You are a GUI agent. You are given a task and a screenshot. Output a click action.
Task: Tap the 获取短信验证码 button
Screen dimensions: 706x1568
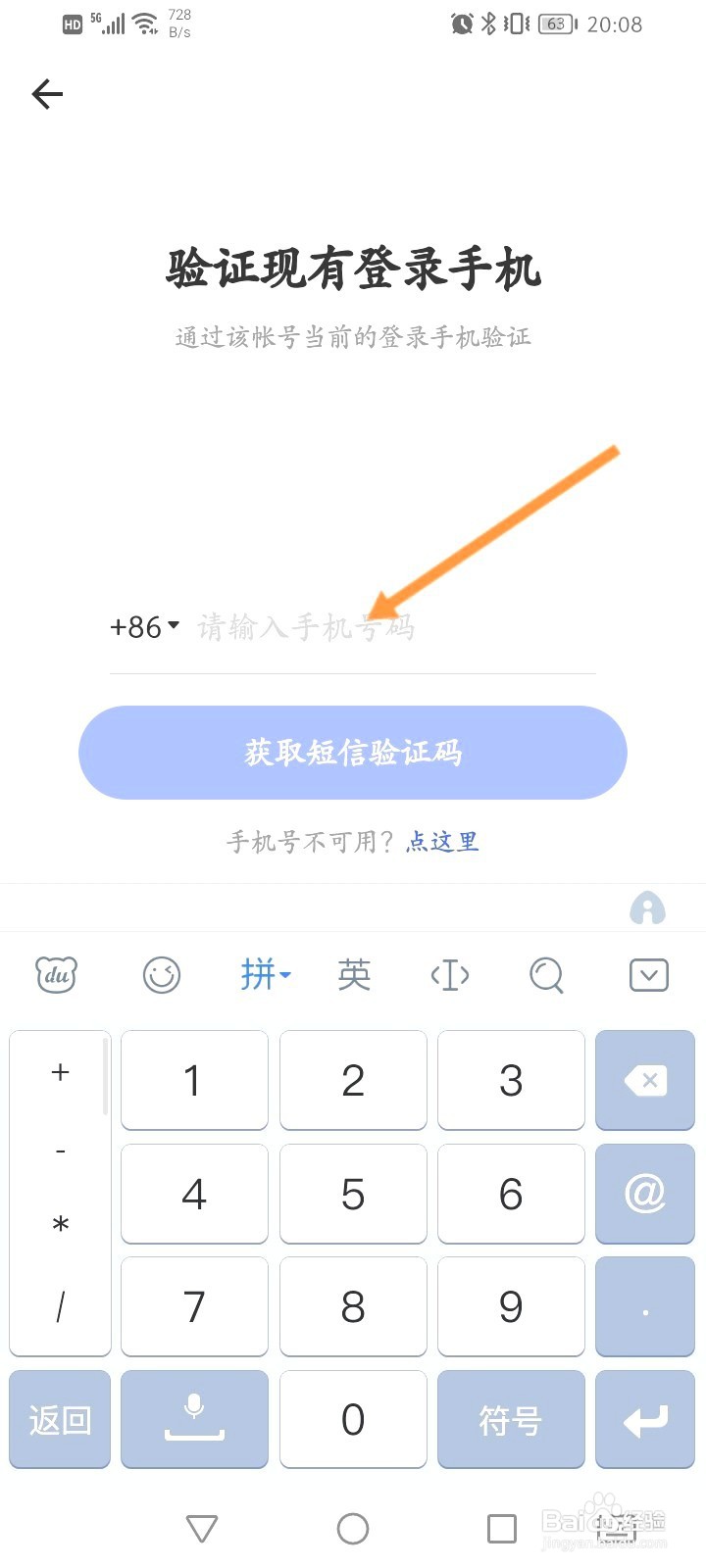point(353,753)
